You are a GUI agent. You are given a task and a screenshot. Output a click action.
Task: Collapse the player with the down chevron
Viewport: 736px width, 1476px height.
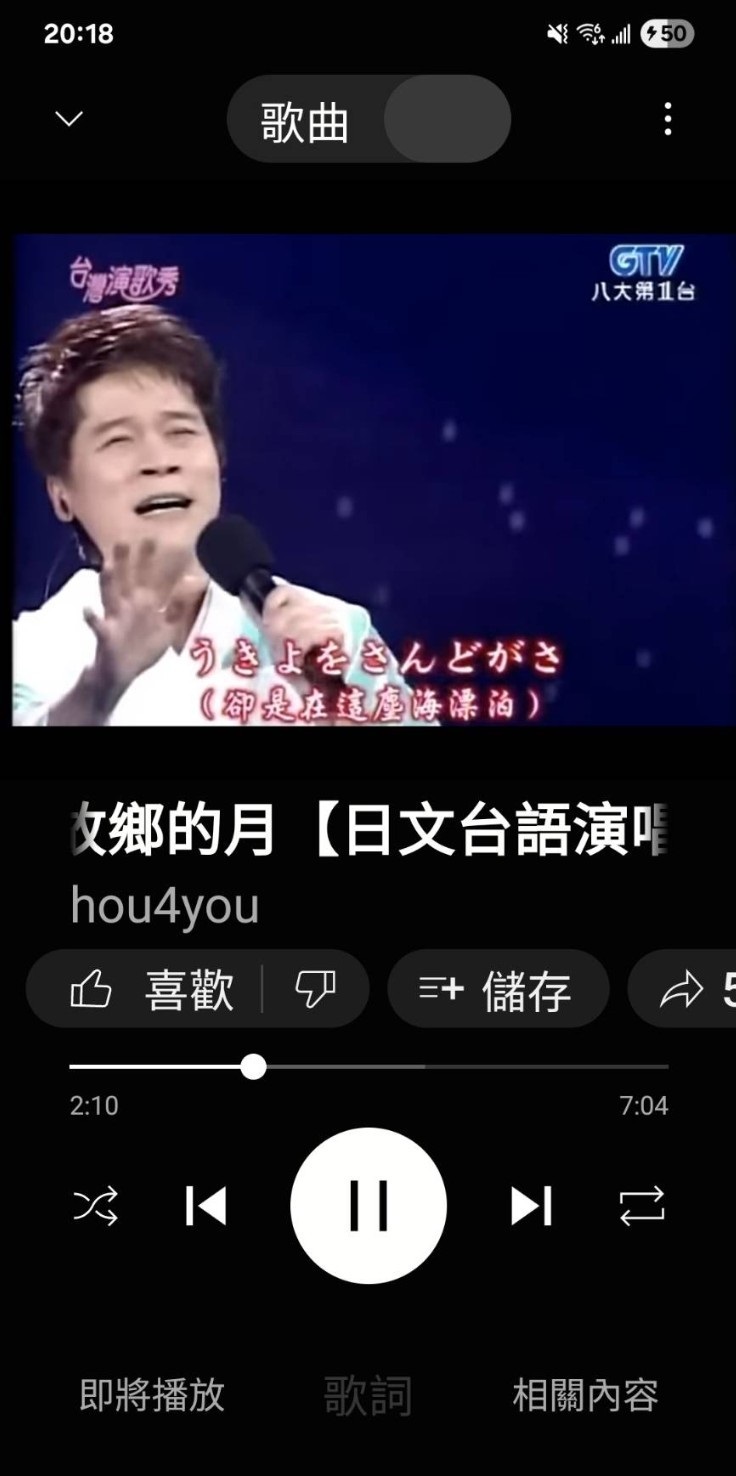point(67,118)
